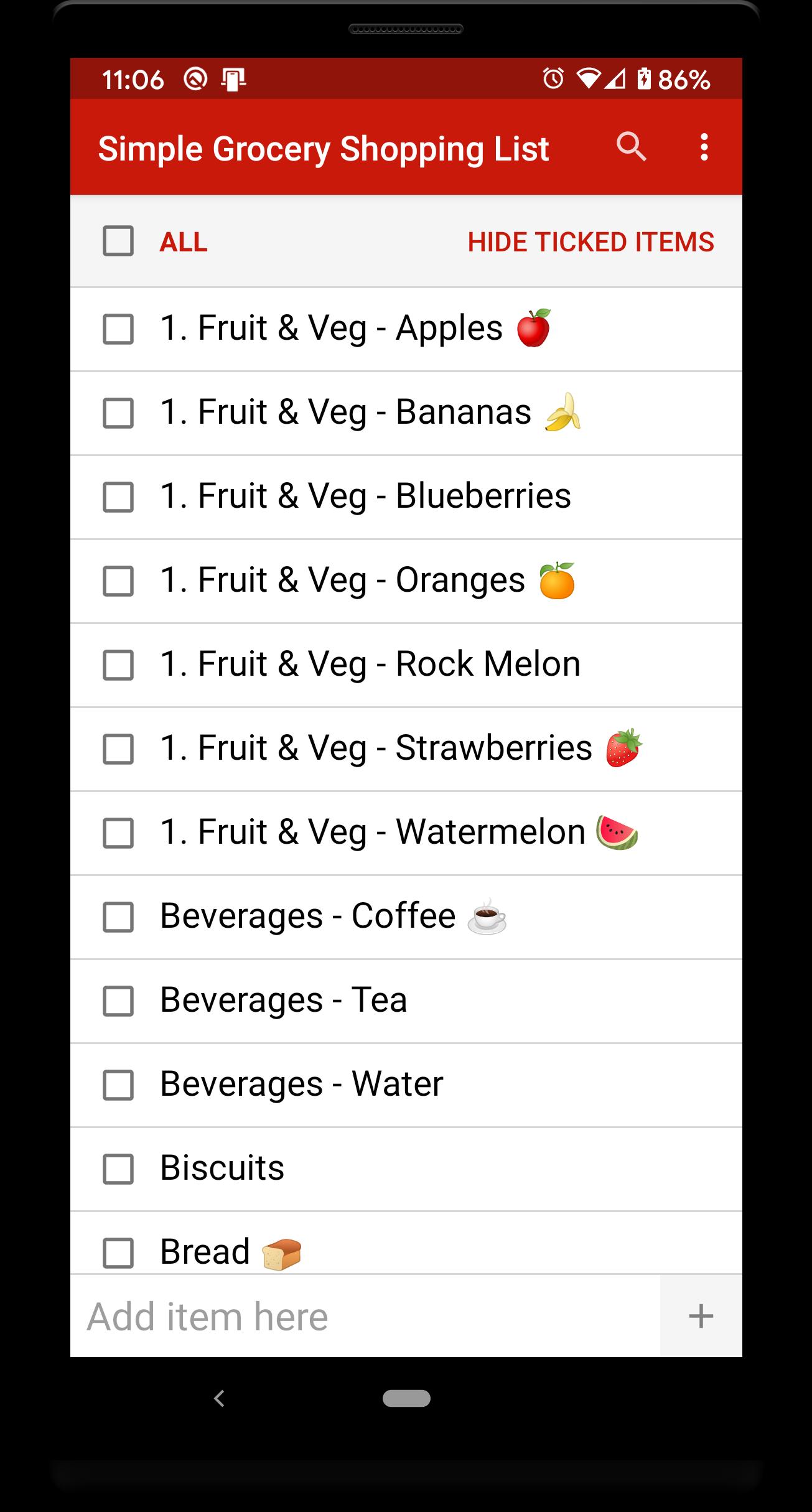Check off Fruit & Veg - Apples

coord(118,329)
